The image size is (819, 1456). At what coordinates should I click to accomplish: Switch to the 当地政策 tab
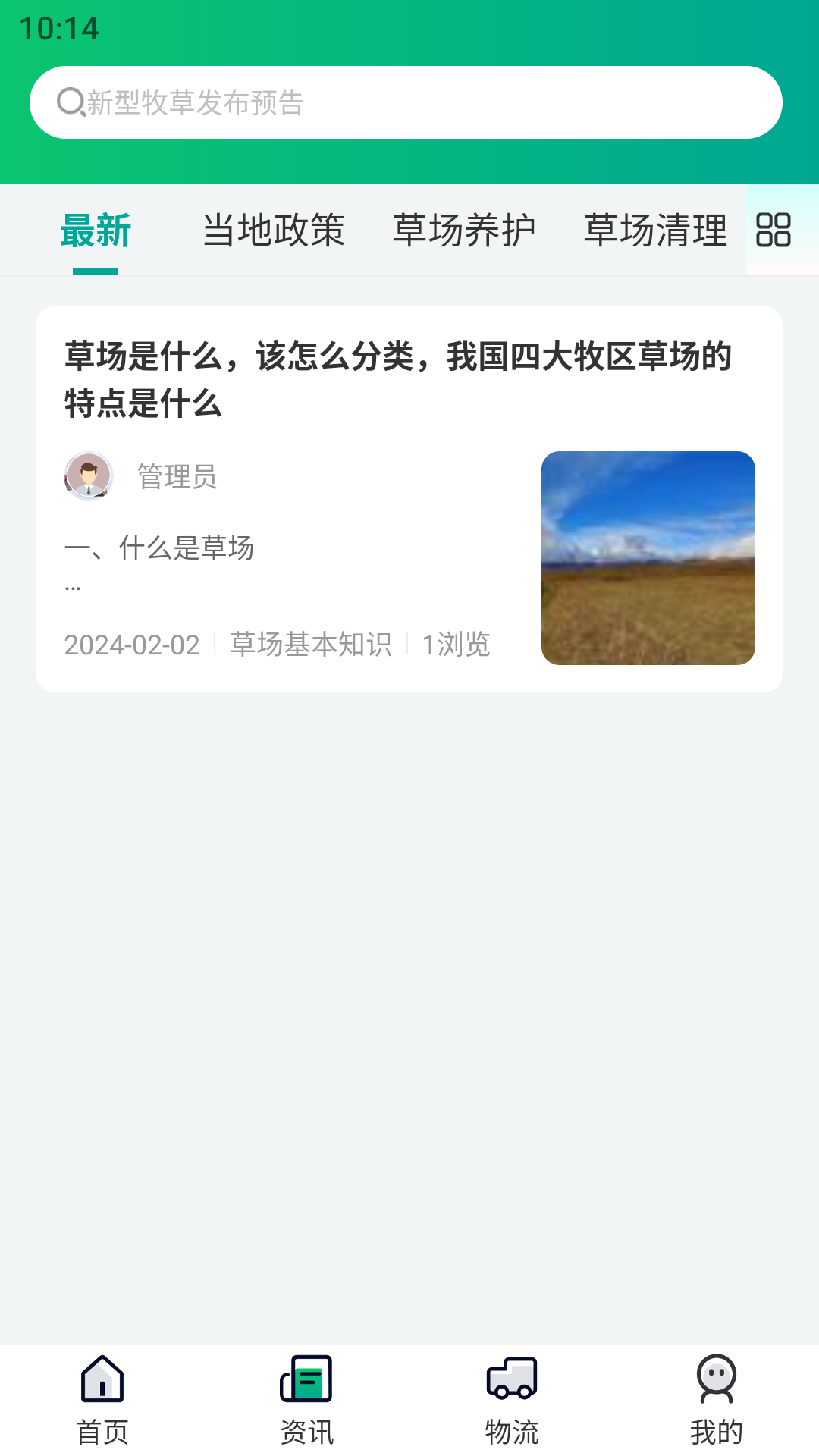(275, 230)
